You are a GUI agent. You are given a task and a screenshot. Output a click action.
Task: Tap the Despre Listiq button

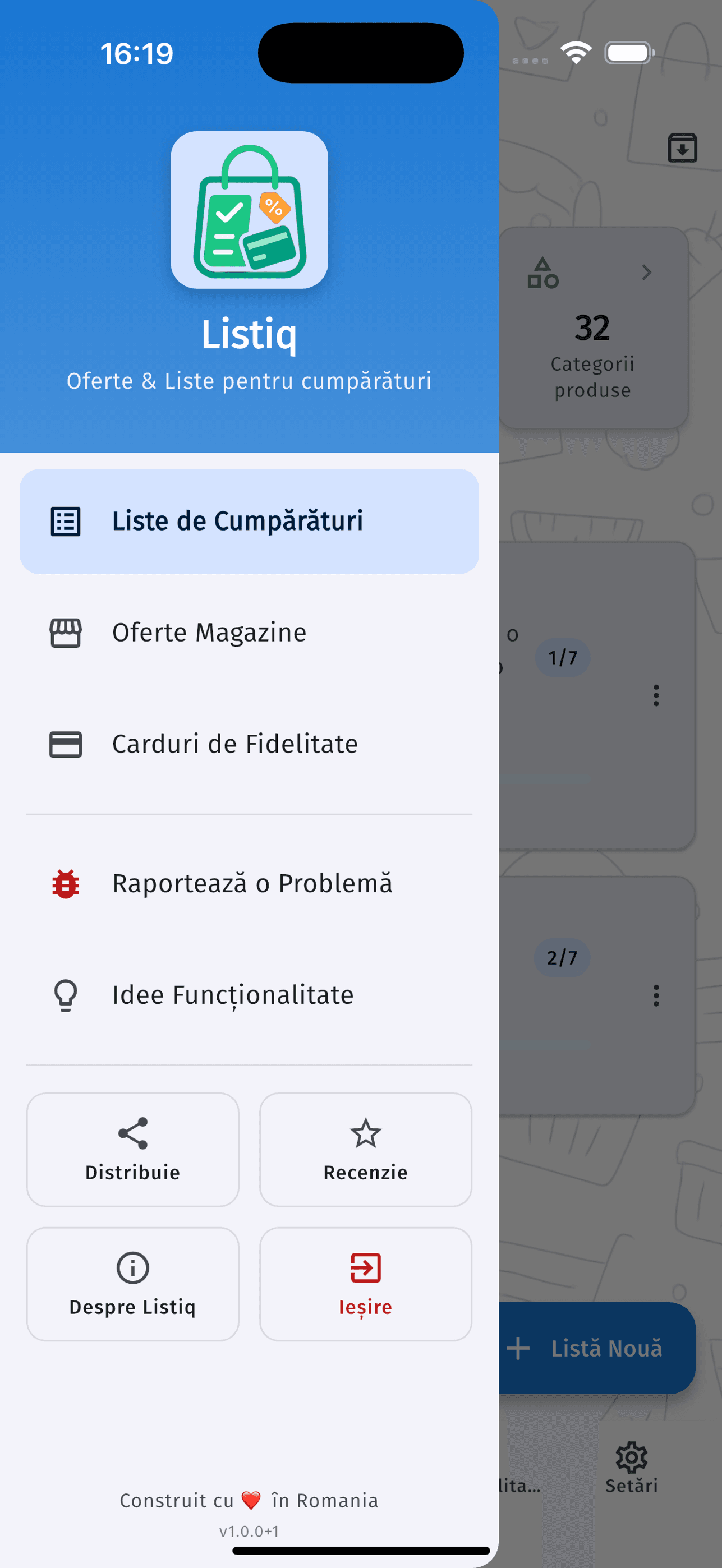(x=133, y=1284)
